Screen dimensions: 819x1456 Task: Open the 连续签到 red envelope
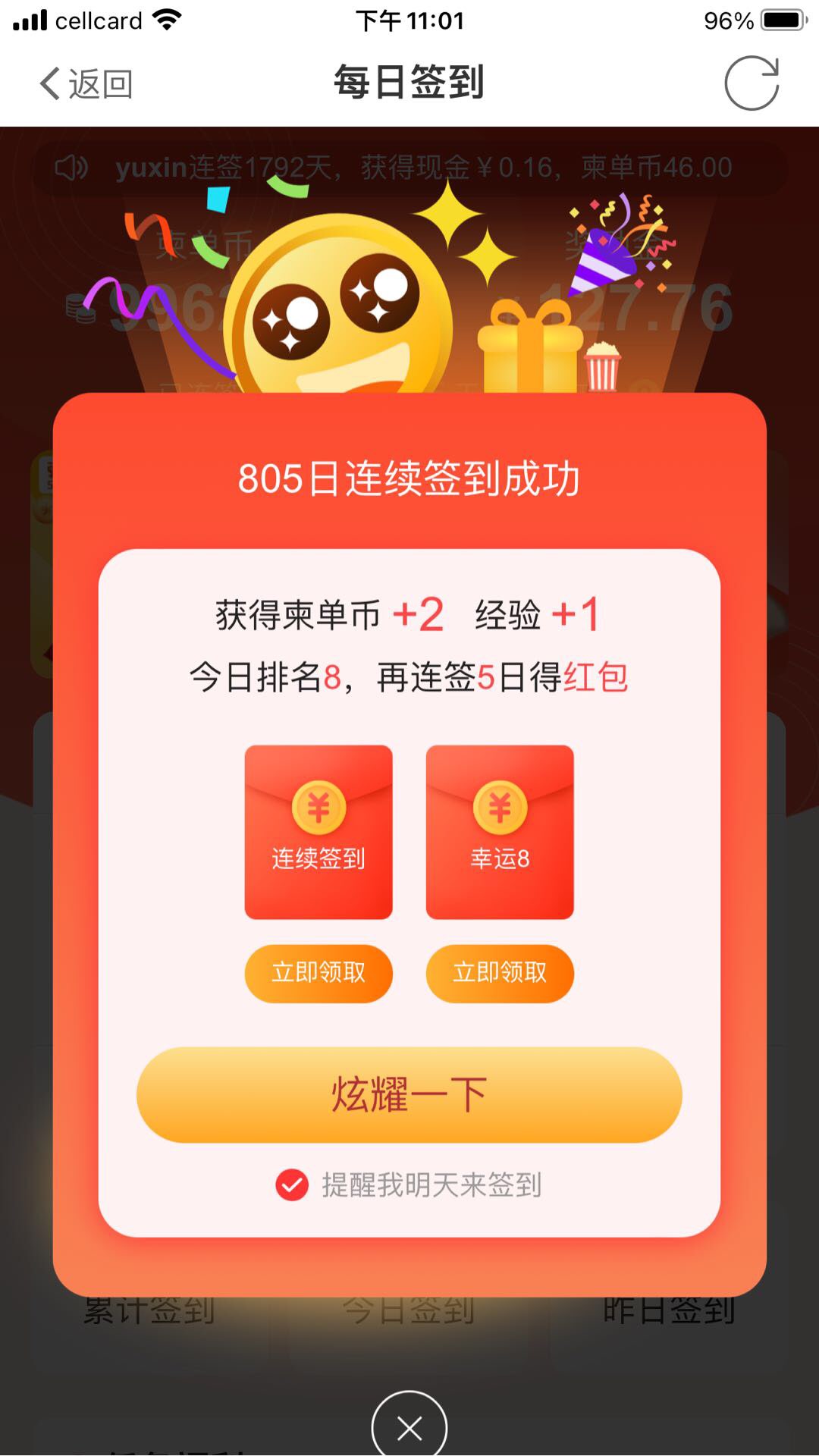point(318,832)
